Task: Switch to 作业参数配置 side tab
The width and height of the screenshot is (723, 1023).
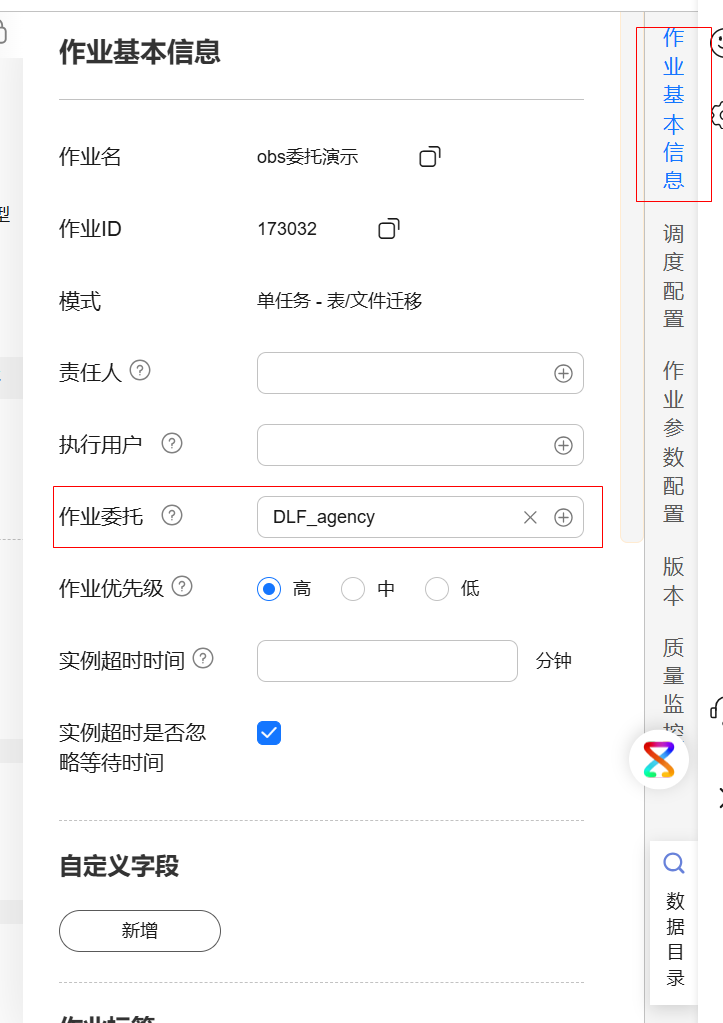Action: click(673, 441)
